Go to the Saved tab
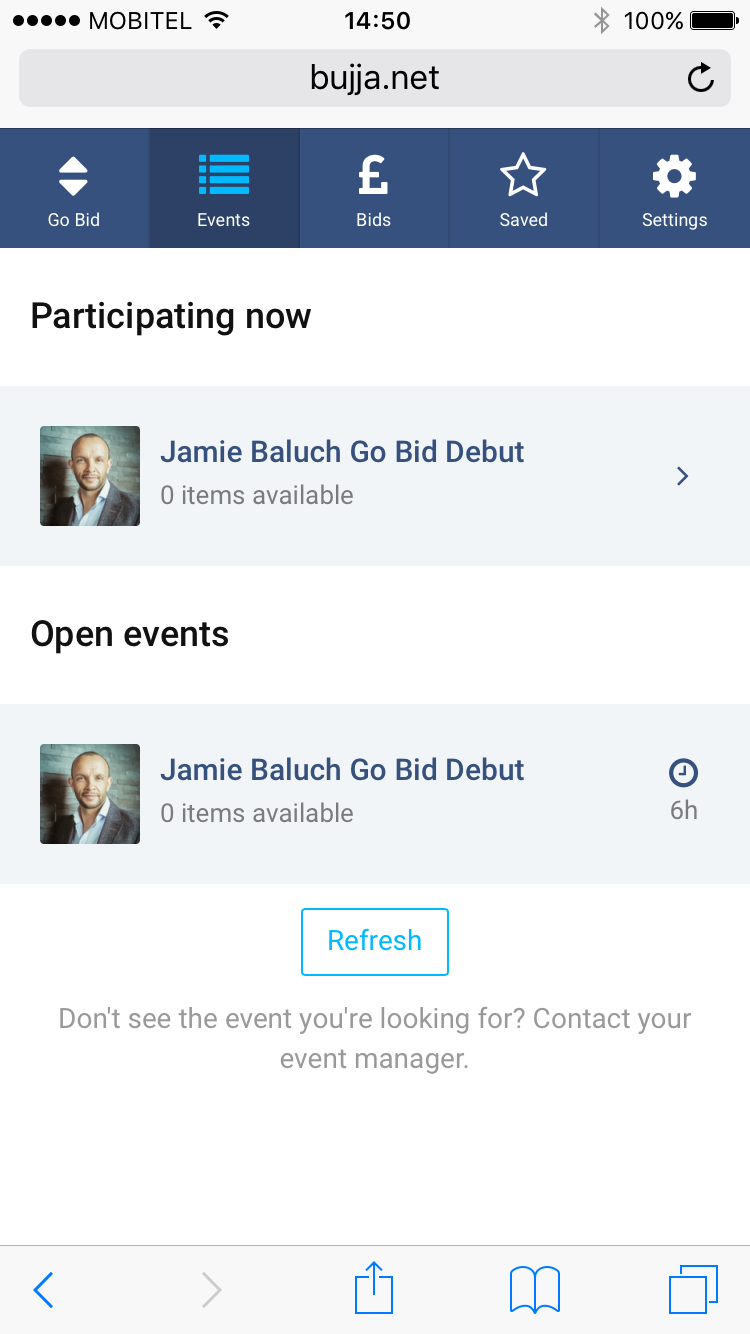 point(524,188)
